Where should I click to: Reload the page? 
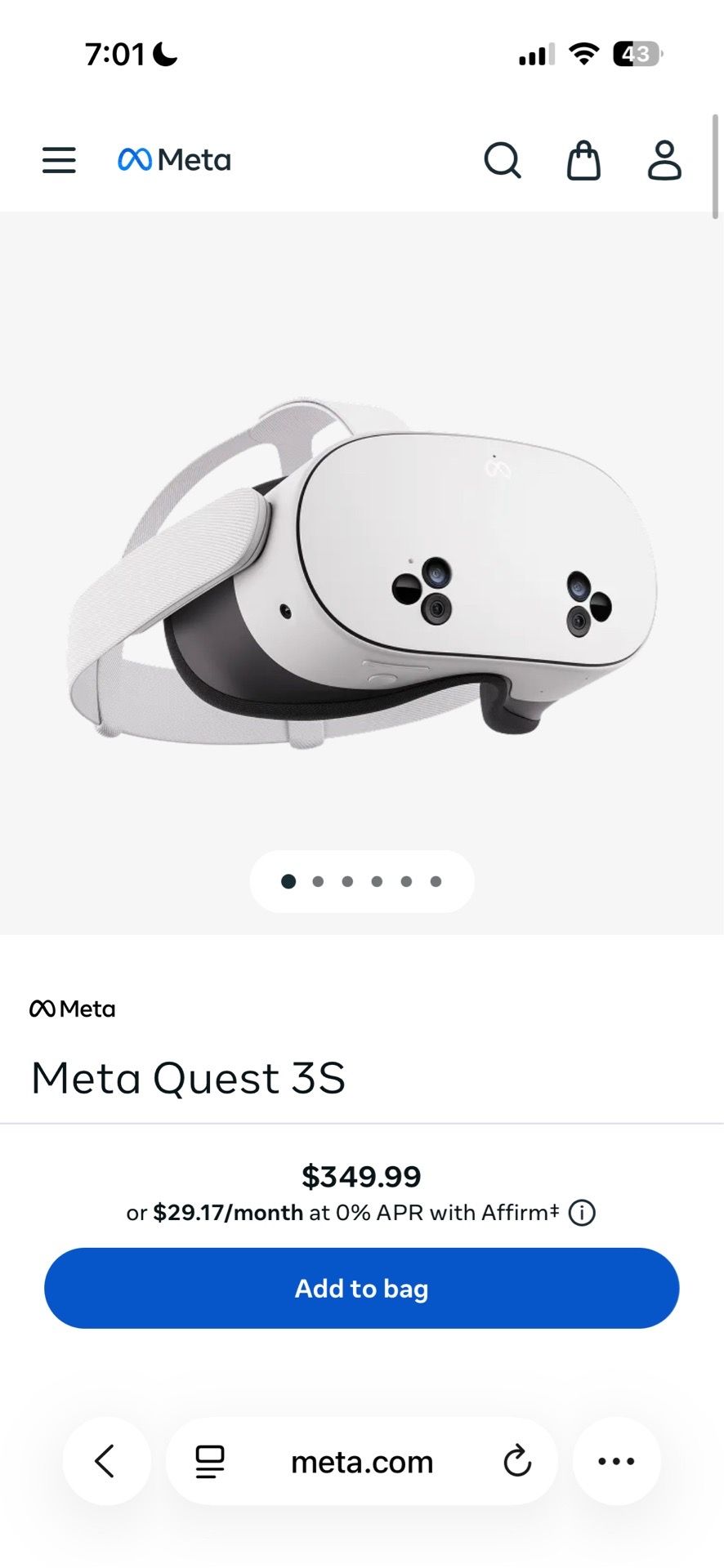[x=516, y=1461]
